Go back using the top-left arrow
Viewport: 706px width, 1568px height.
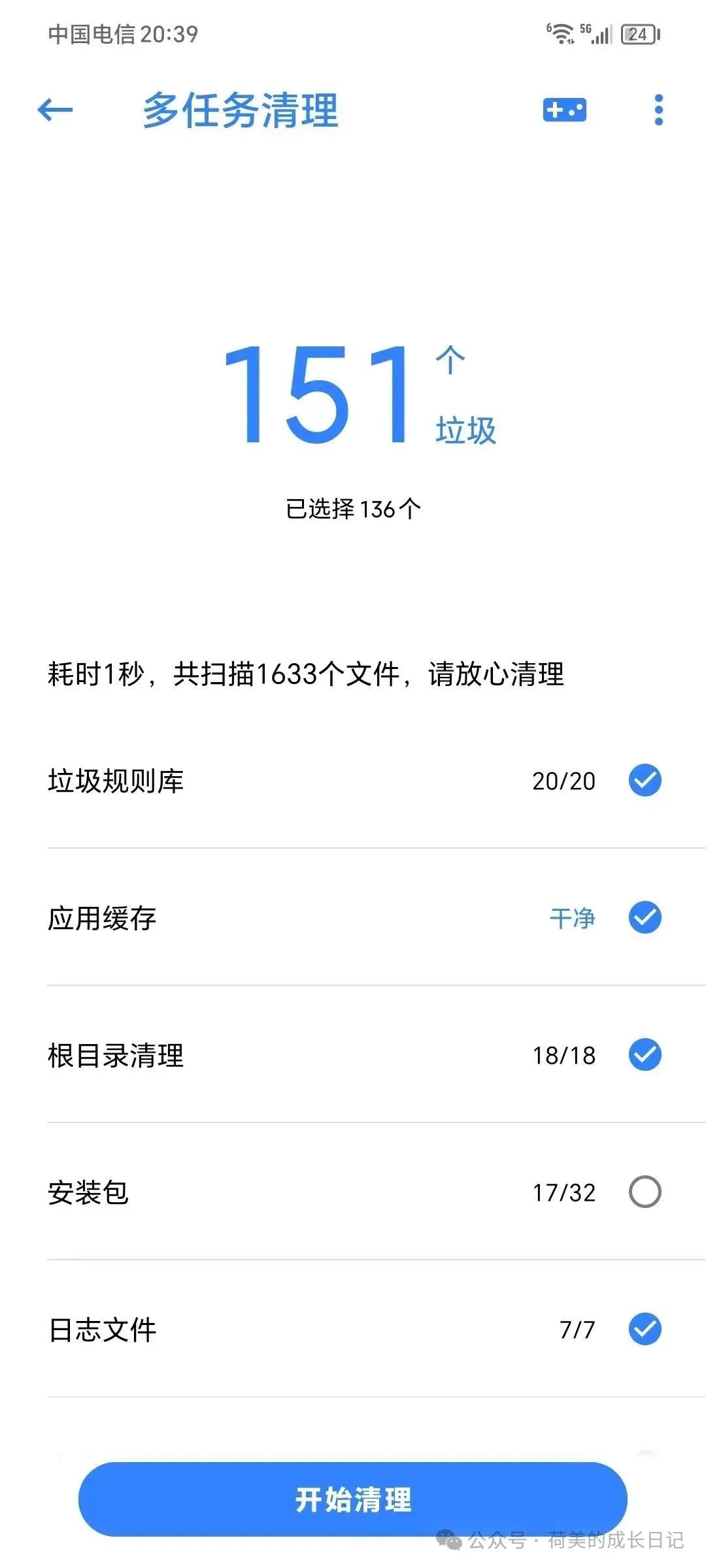pos(55,110)
